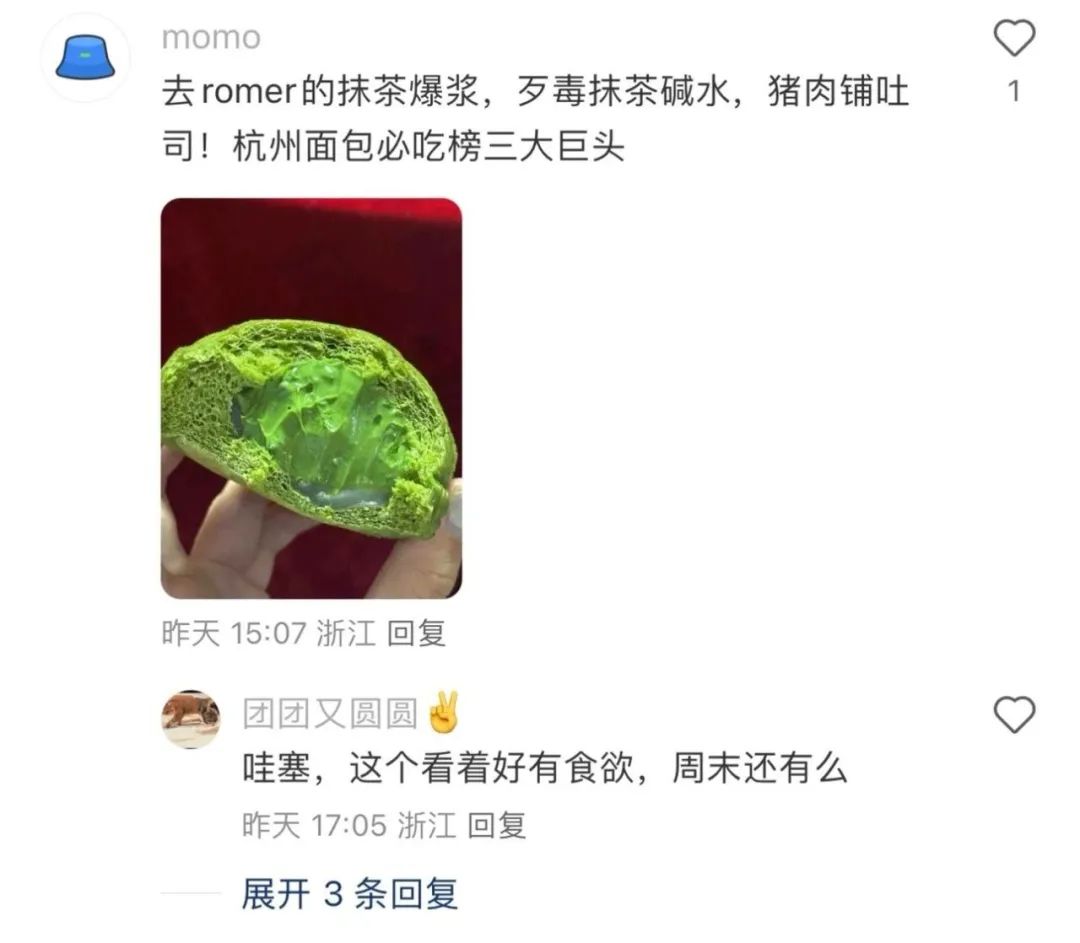The width and height of the screenshot is (1080, 943).
Task: Reply to 团团又圆圆's comment
Action: 497,825
